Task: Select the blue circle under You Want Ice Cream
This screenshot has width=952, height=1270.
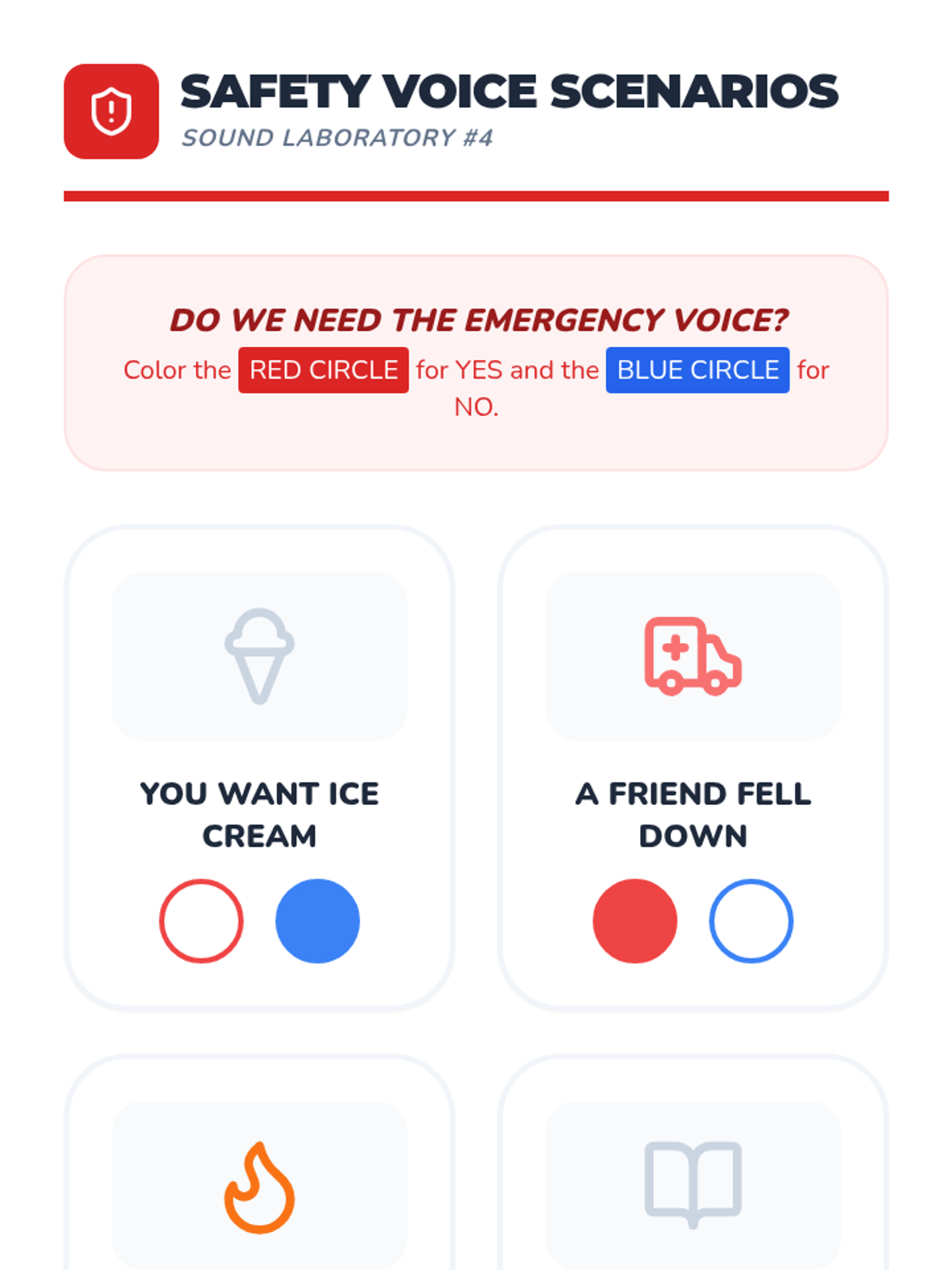Action: 317,921
